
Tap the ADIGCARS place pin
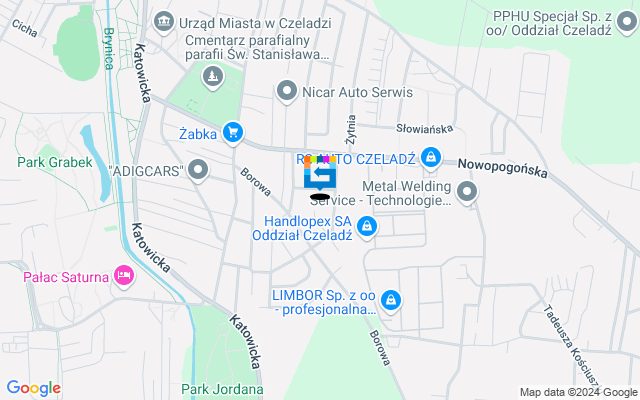click(x=198, y=171)
